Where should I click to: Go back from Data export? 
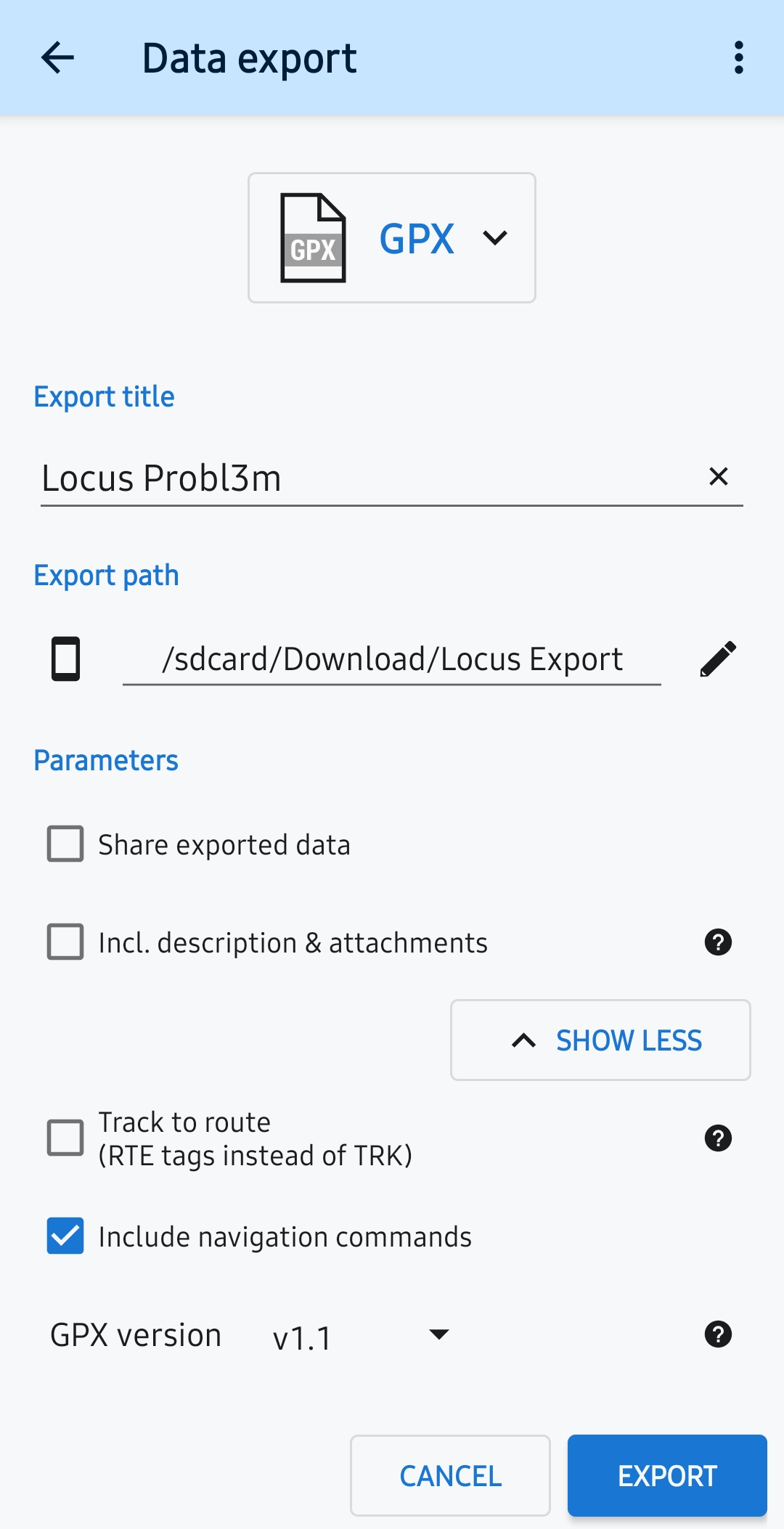58,58
